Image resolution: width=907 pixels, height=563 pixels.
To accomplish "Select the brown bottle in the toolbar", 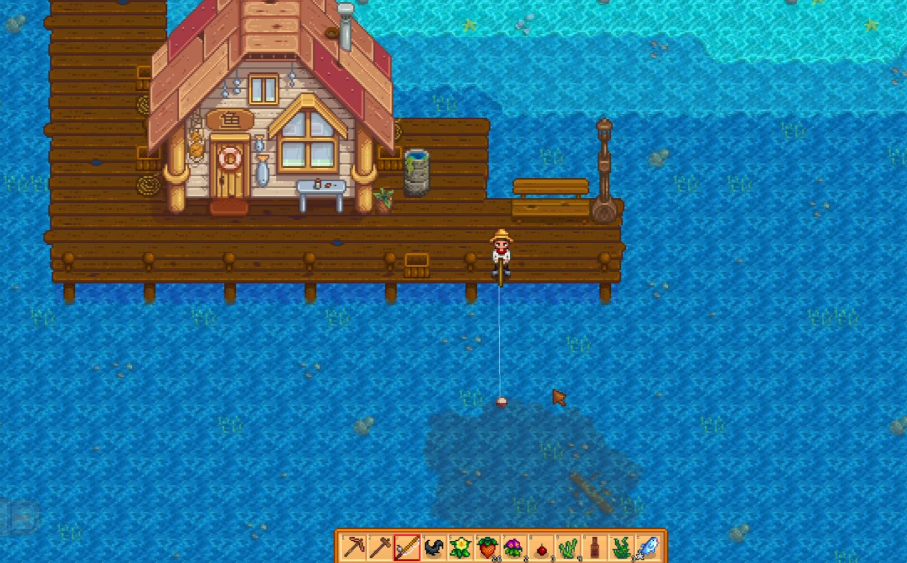I will pos(595,547).
